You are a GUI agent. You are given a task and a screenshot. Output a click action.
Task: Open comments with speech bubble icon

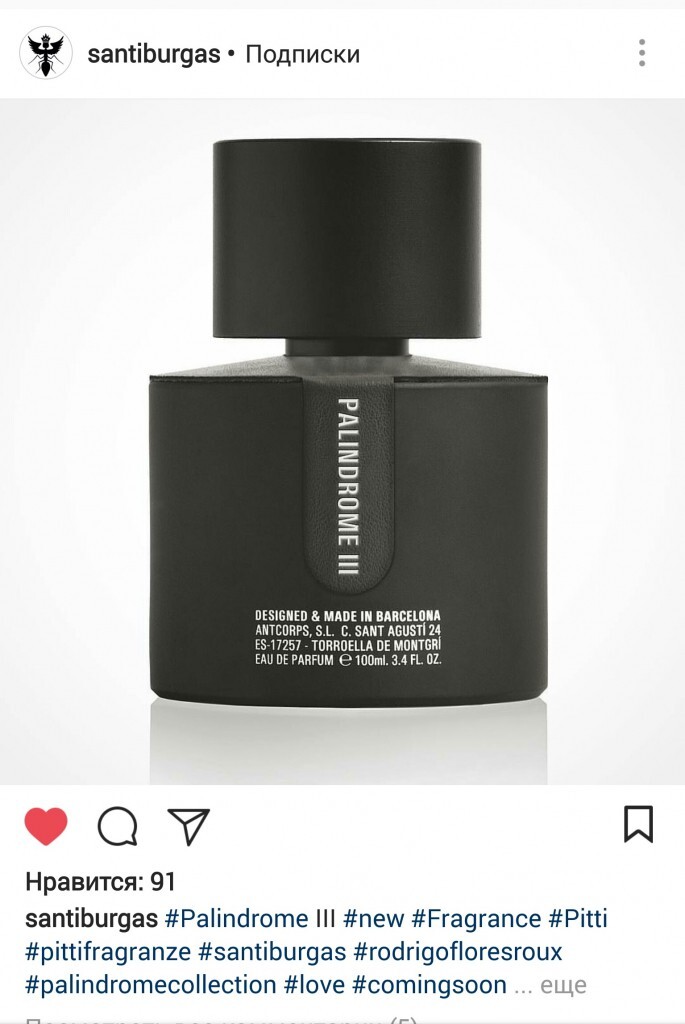117,826
